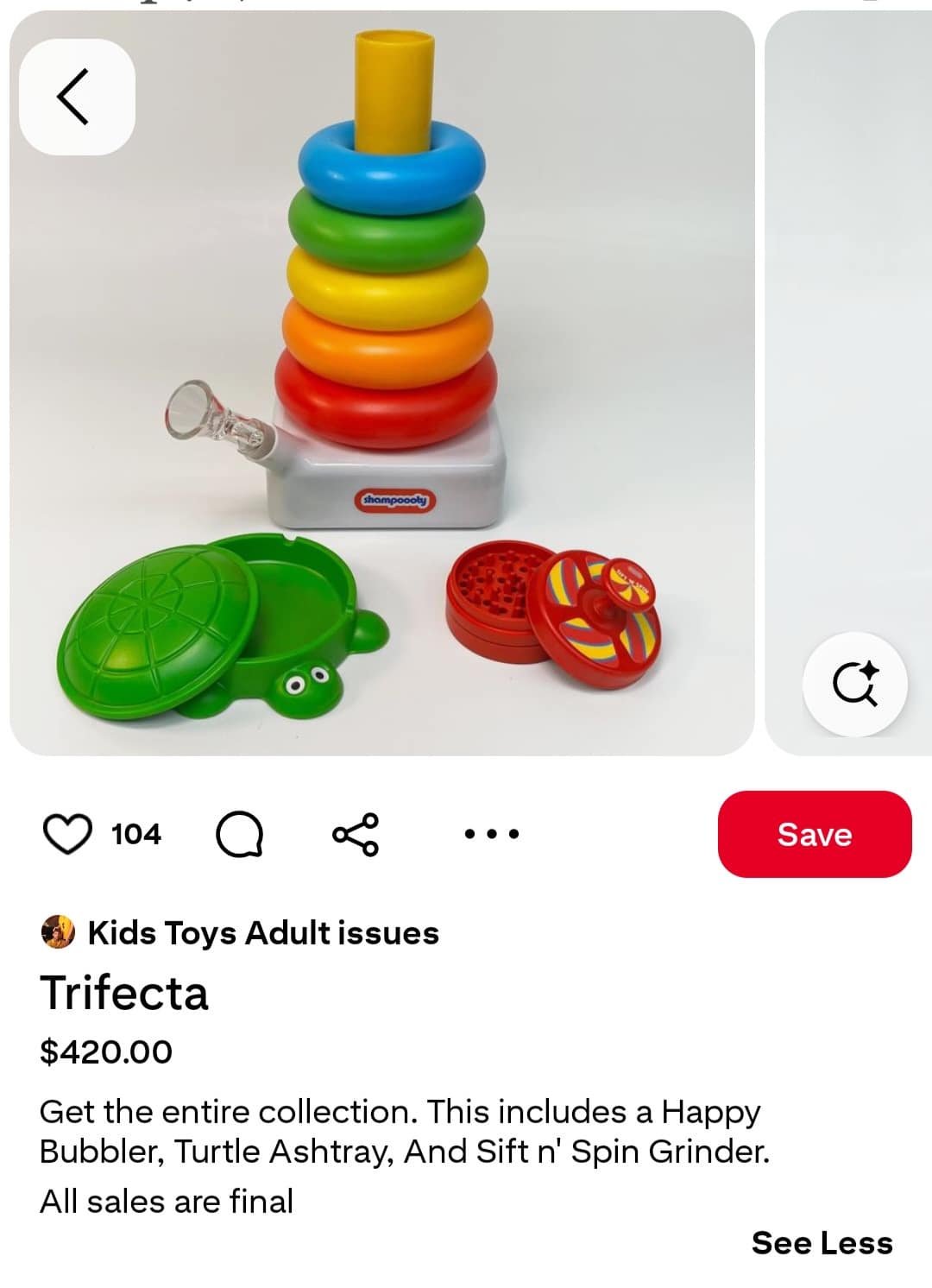Viewport: 932px width, 1288px height.
Task: Click the back arrow to return
Action: point(77,98)
